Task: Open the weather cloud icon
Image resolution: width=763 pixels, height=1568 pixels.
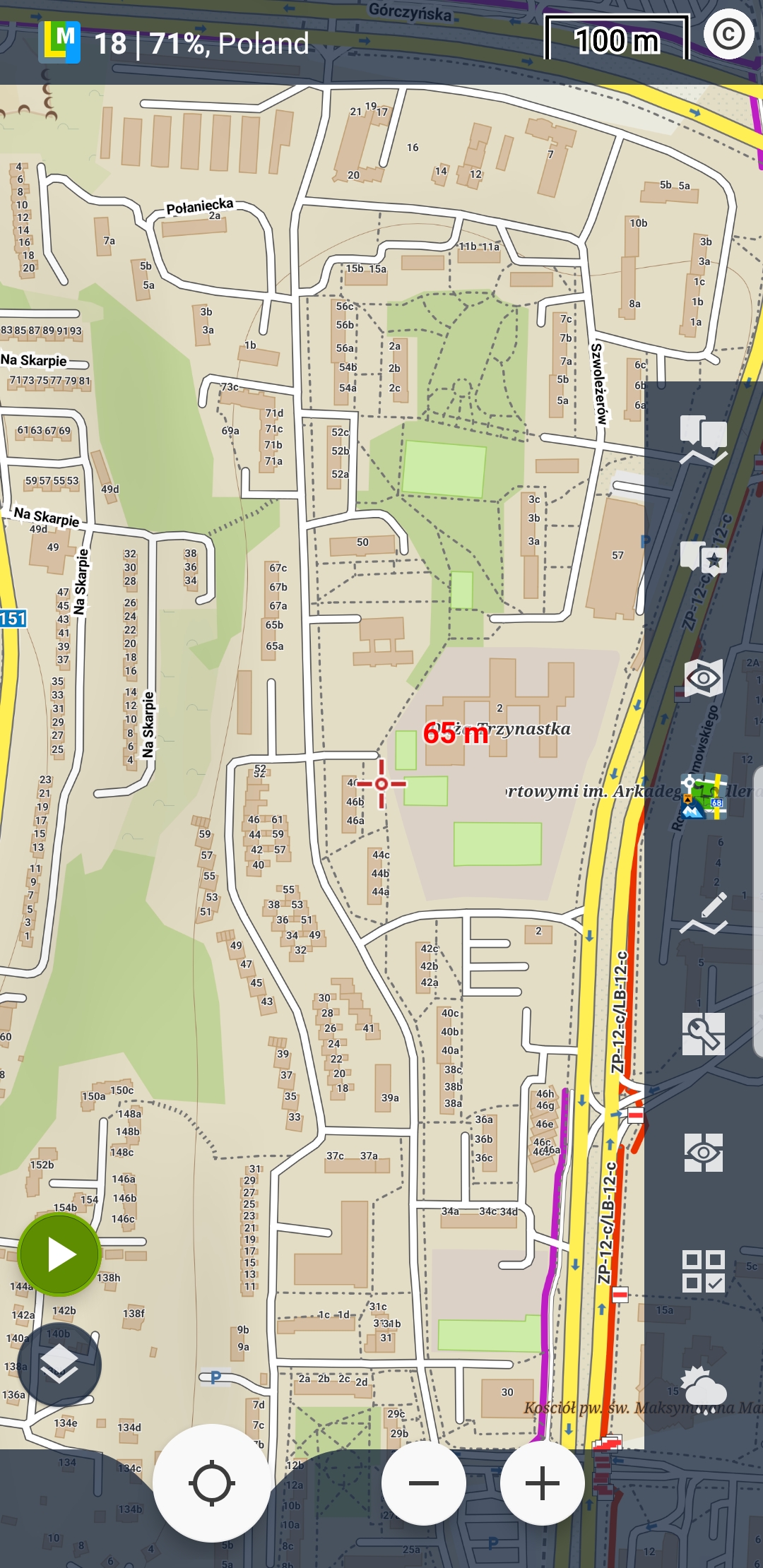Action: click(x=703, y=1389)
